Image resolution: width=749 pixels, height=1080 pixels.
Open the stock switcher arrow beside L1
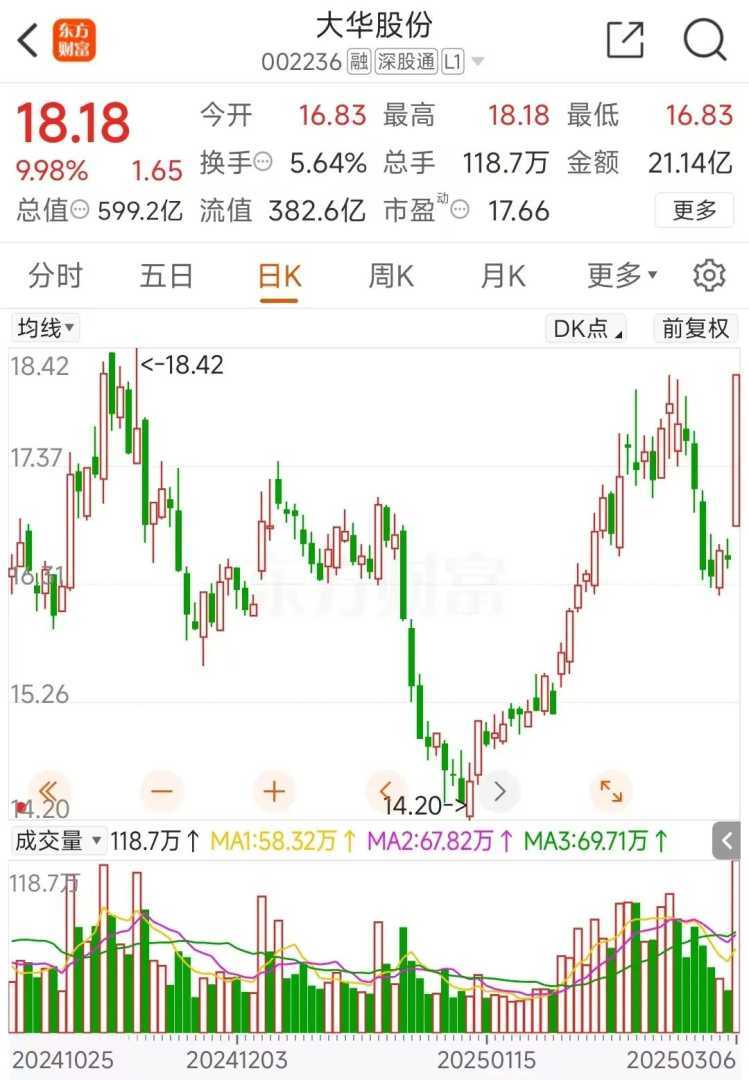tap(477, 62)
